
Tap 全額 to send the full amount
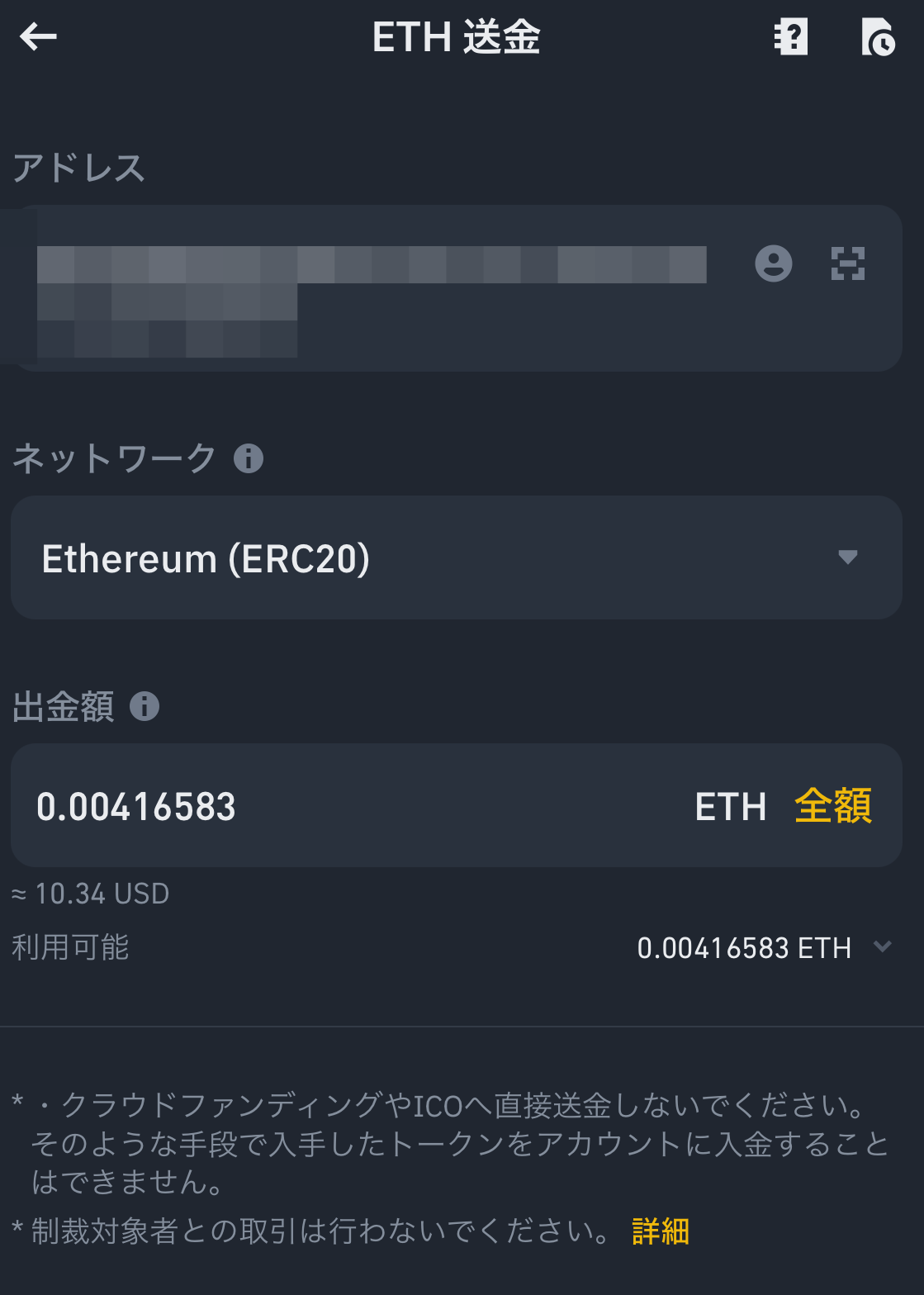click(832, 806)
